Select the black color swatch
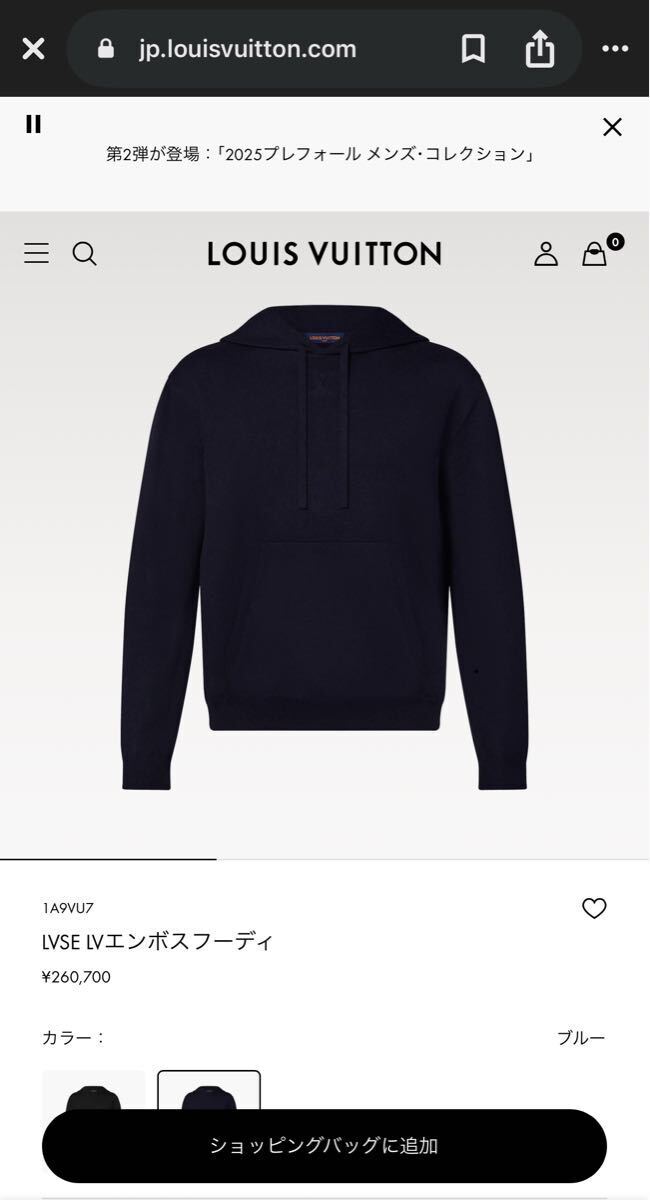 point(94,1090)
